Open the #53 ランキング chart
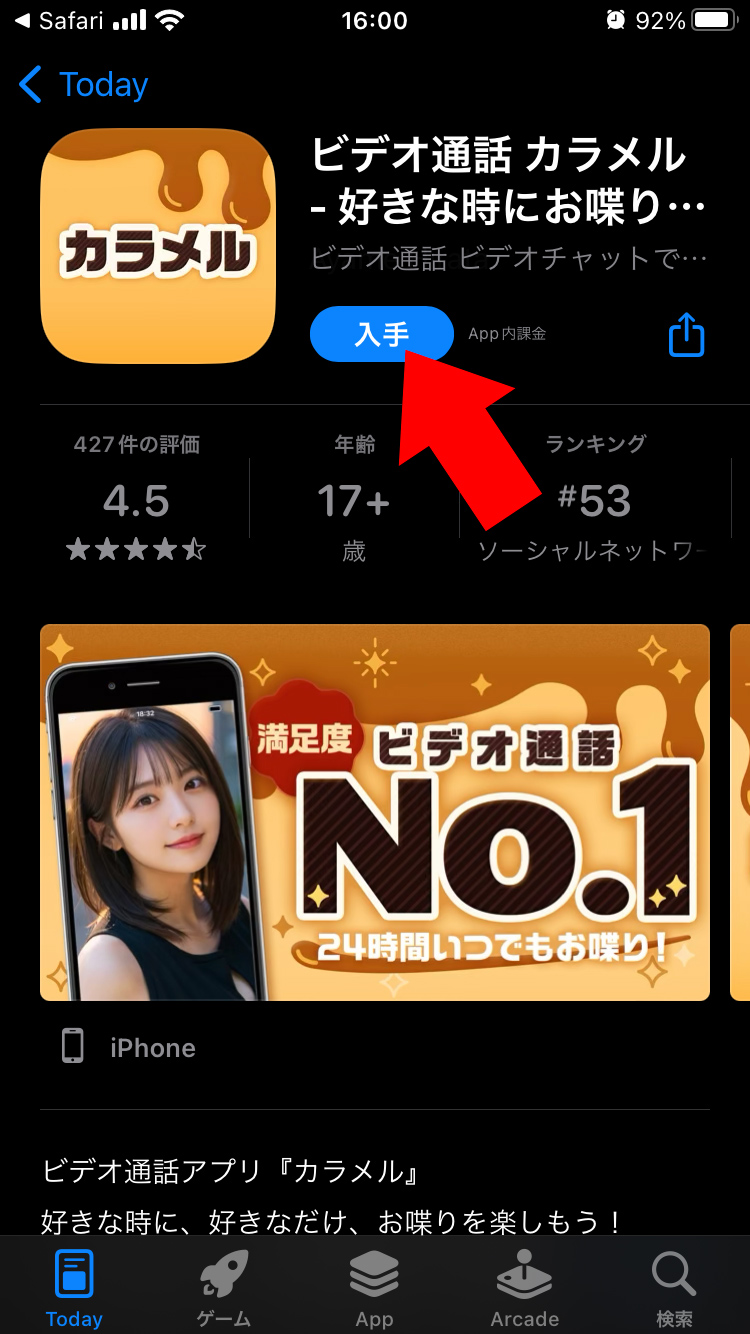 [596, 497]
